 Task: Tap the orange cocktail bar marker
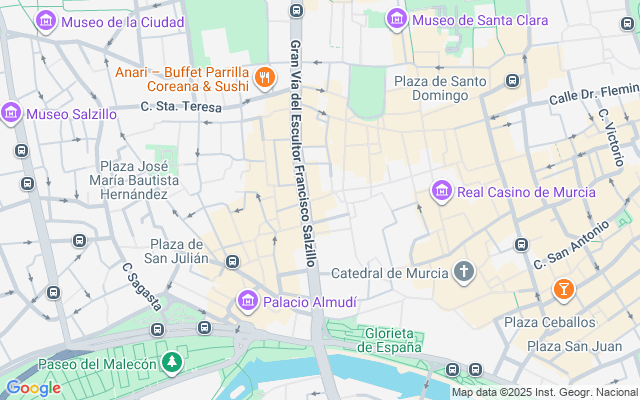click(563, 290)
